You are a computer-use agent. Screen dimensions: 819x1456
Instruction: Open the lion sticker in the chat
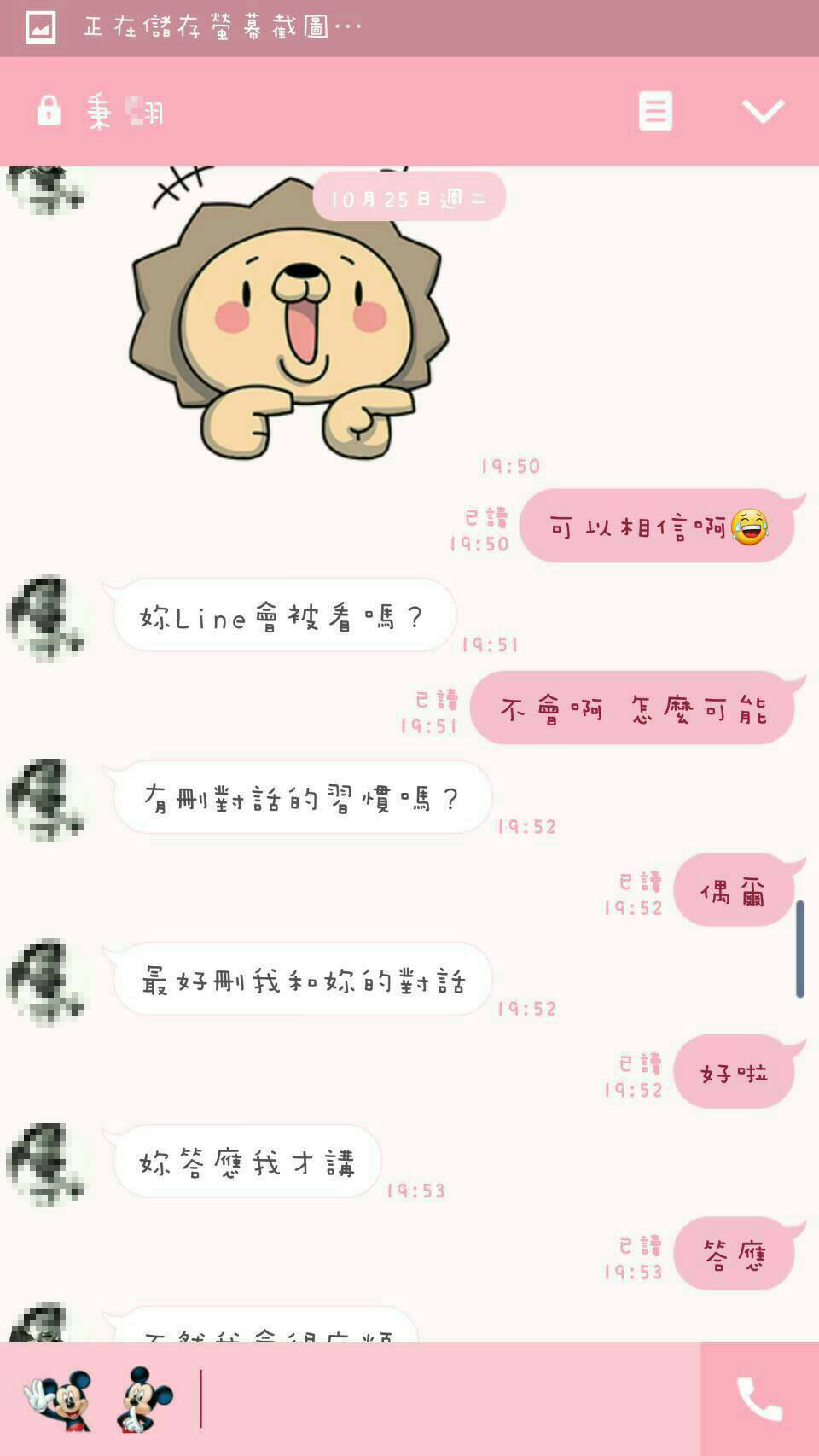[x=288, y=320]
